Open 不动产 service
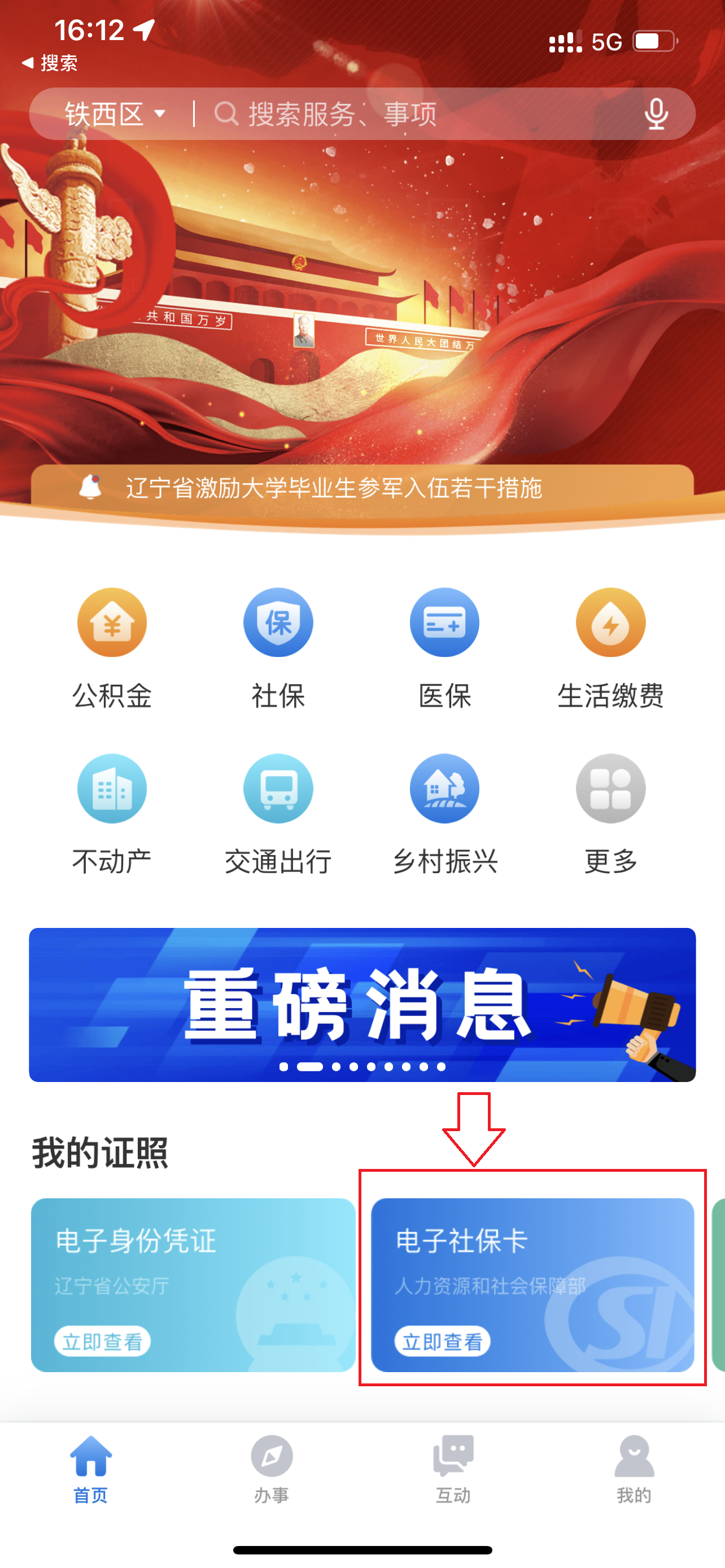Screen dimensions: 725x1568 (x=112, y=813)
